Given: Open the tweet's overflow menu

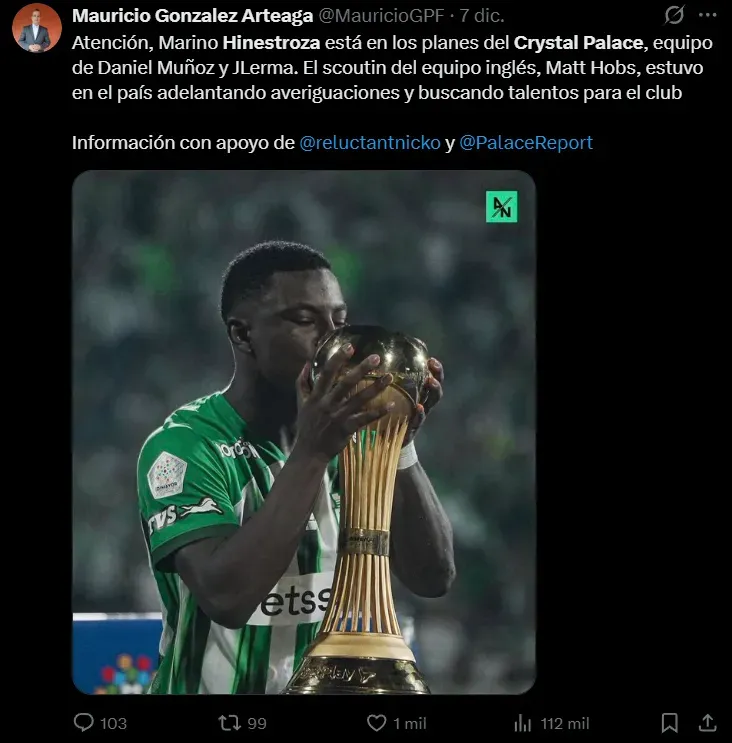Looking at the screenshot, I should 708,15.
